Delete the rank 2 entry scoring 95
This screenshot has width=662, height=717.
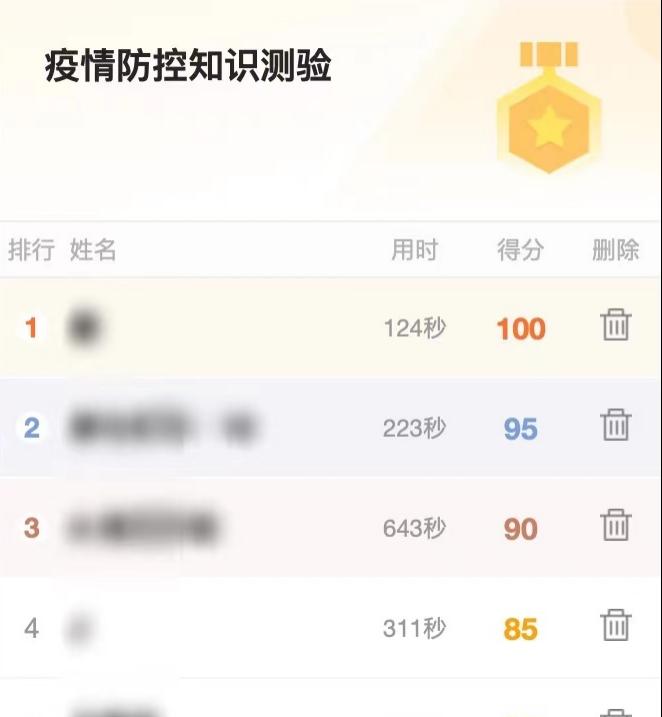coord(615,425)
